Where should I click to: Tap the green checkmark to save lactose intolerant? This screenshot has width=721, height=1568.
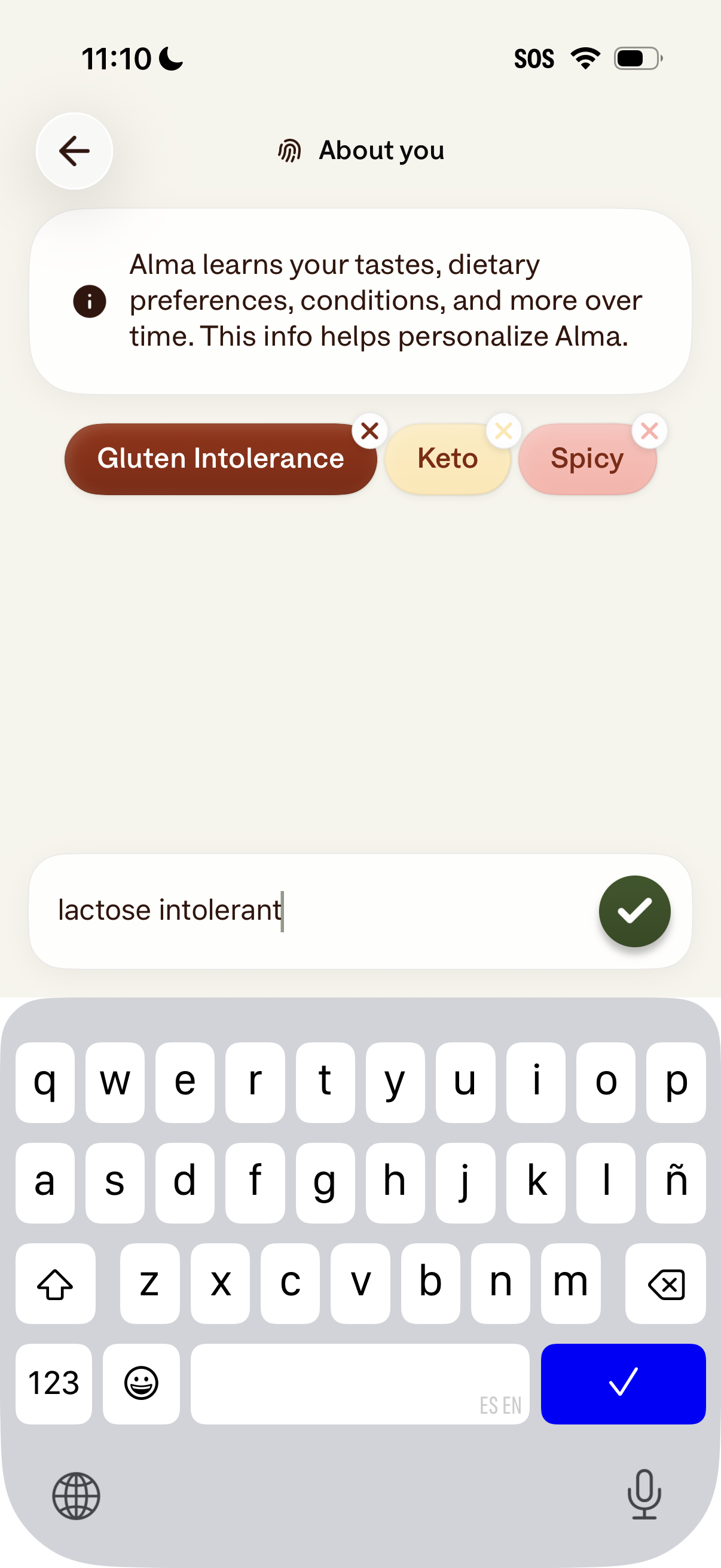pos(634,910)
